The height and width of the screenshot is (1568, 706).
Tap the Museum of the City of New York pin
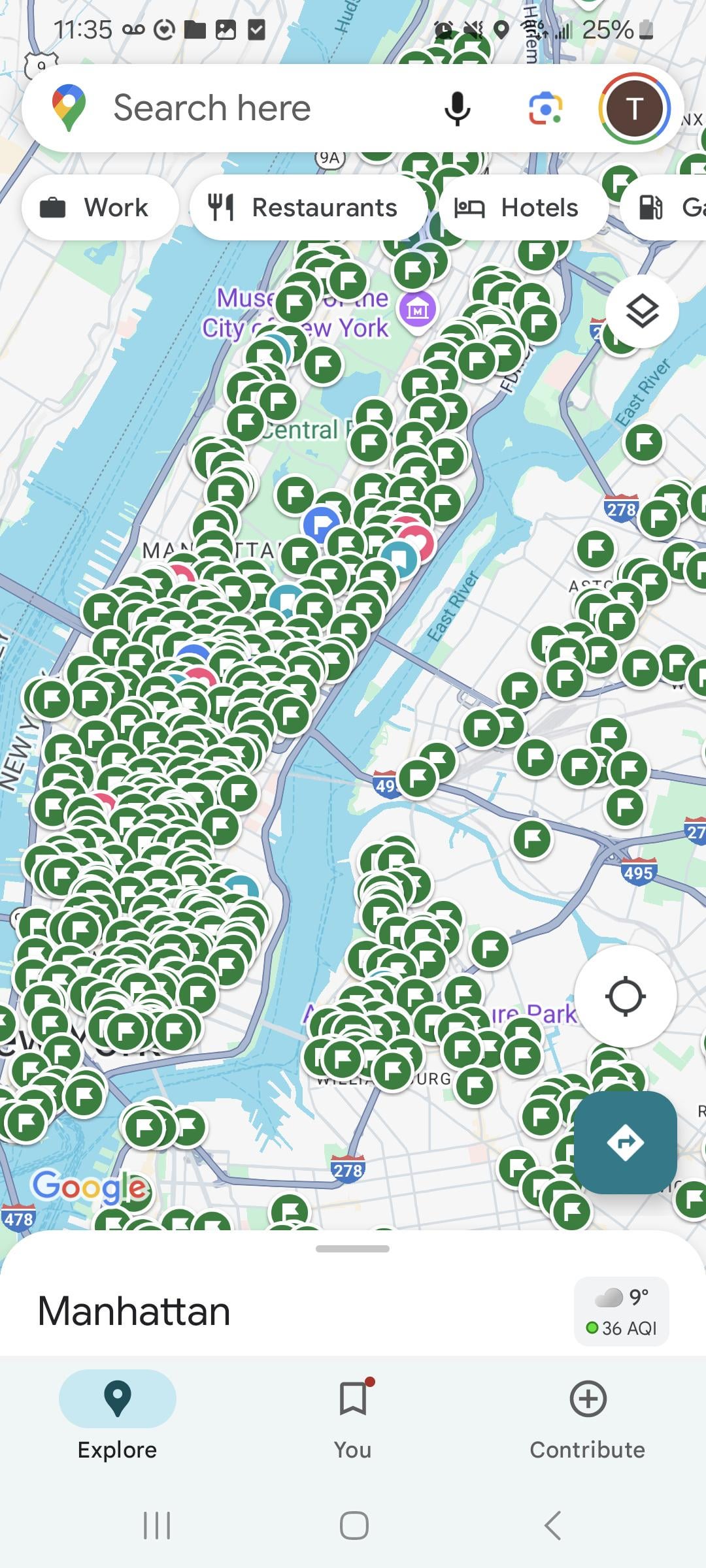(x=418, y=310)
